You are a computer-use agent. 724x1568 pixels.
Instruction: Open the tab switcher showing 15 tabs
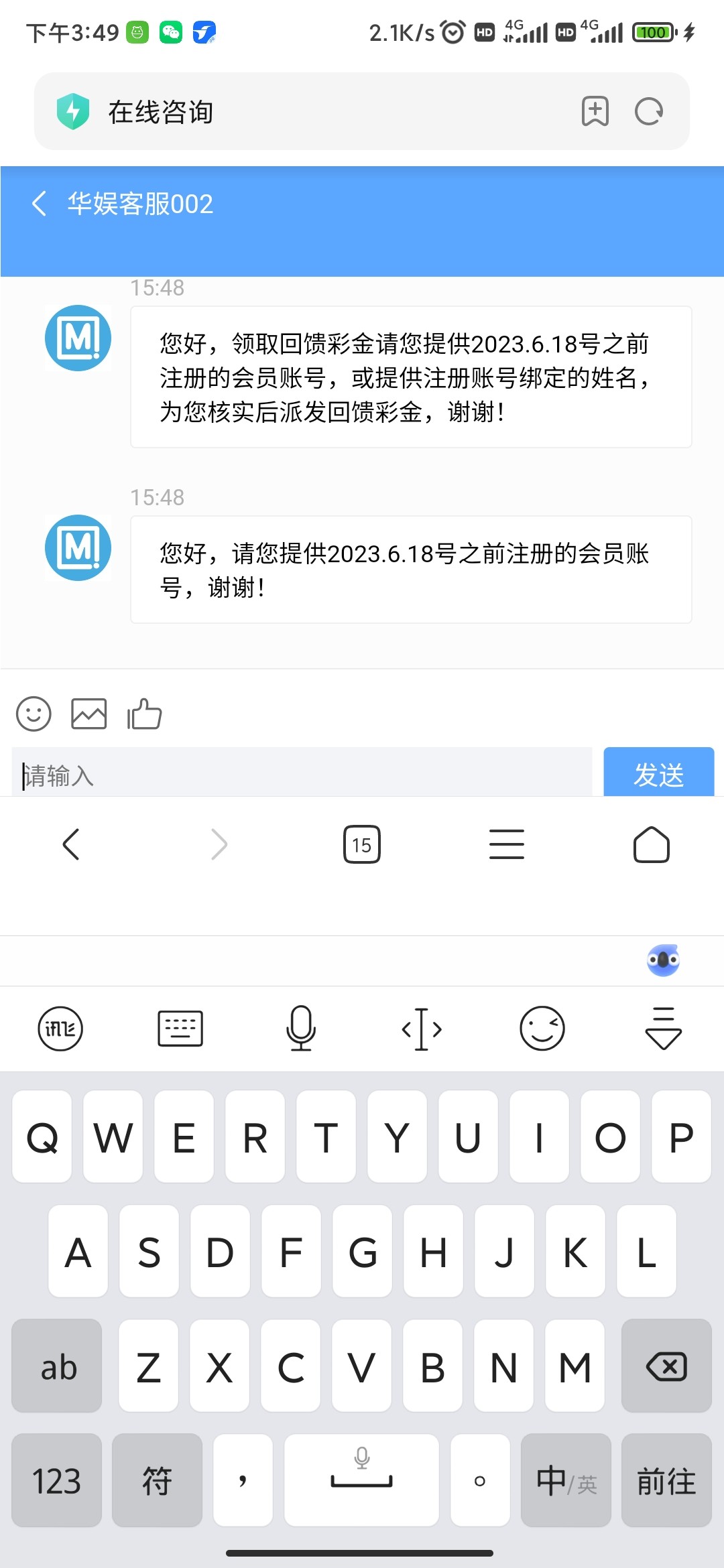[361, 844]
